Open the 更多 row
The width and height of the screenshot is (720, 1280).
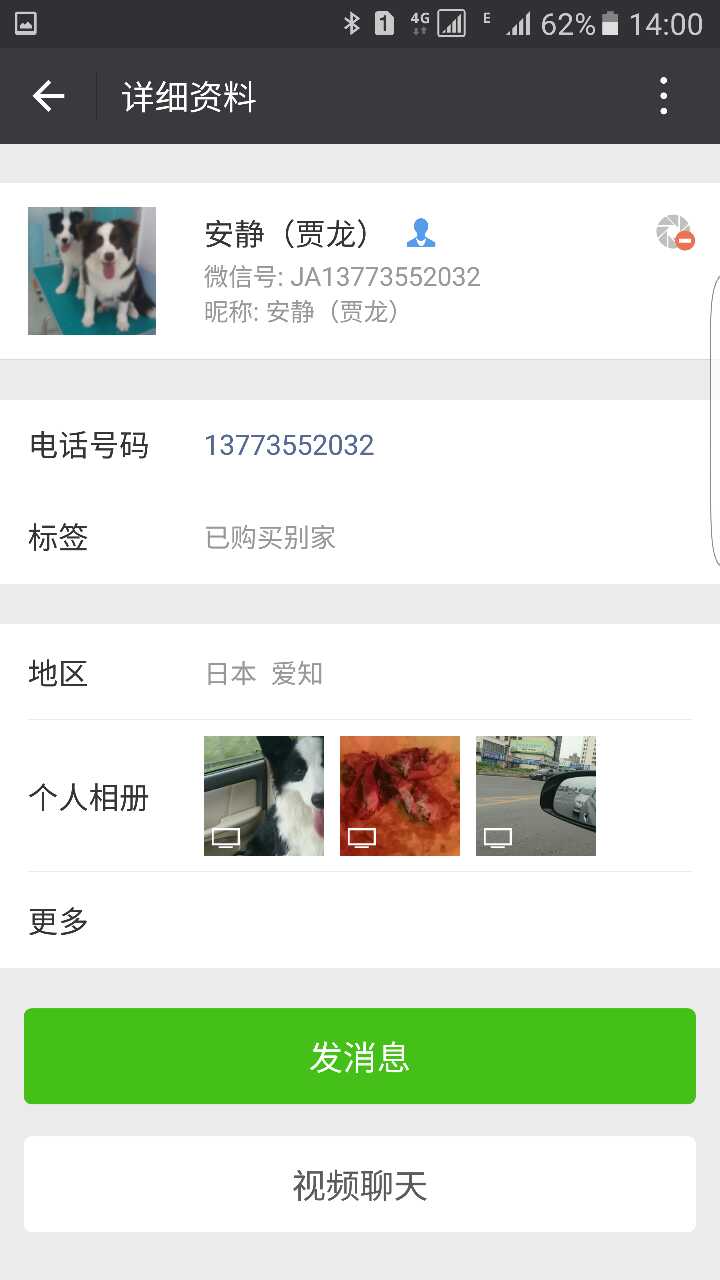tap(360, 920)
